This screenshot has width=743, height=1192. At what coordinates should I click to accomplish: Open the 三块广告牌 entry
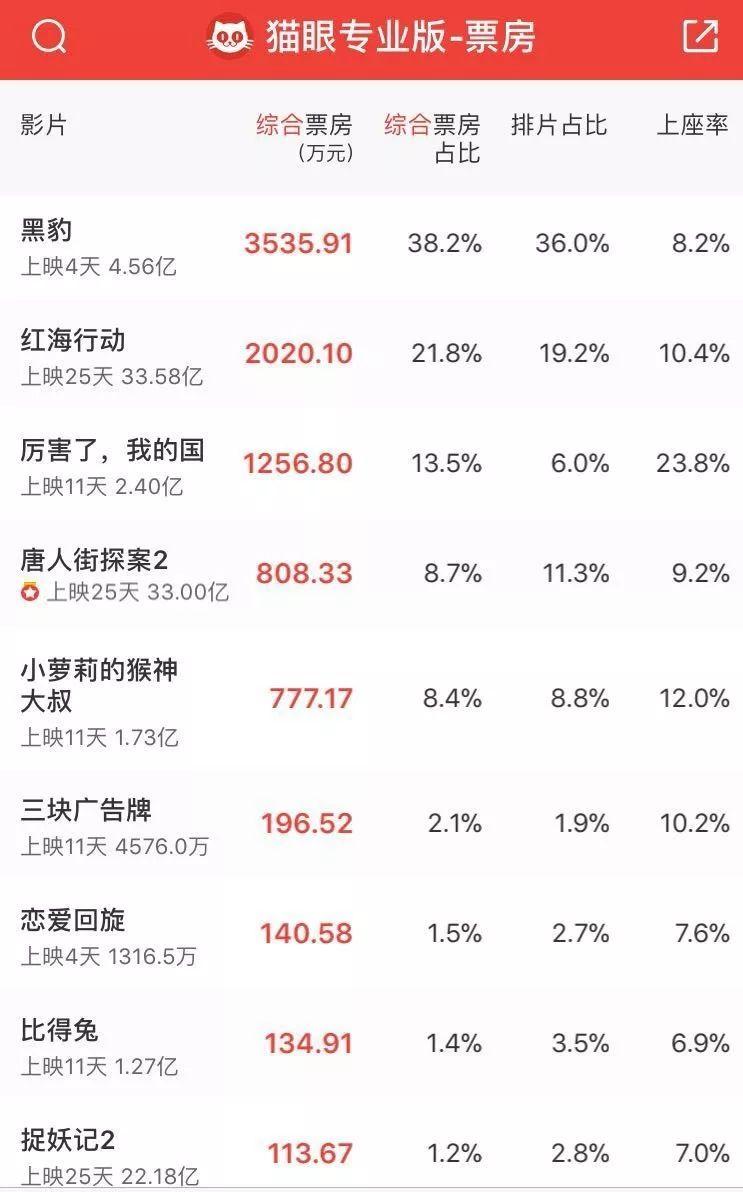(371, 824)
